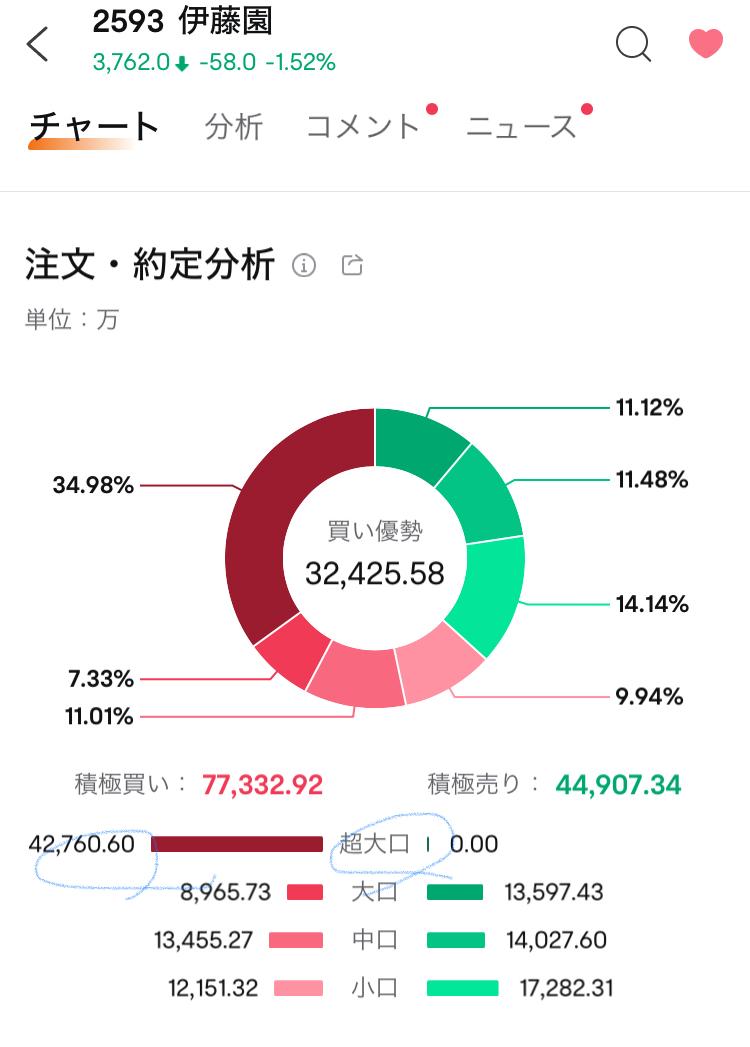Open info icon beside 注文・約定分析
This screenshot has width=750, height=1047.
(304, 265)
